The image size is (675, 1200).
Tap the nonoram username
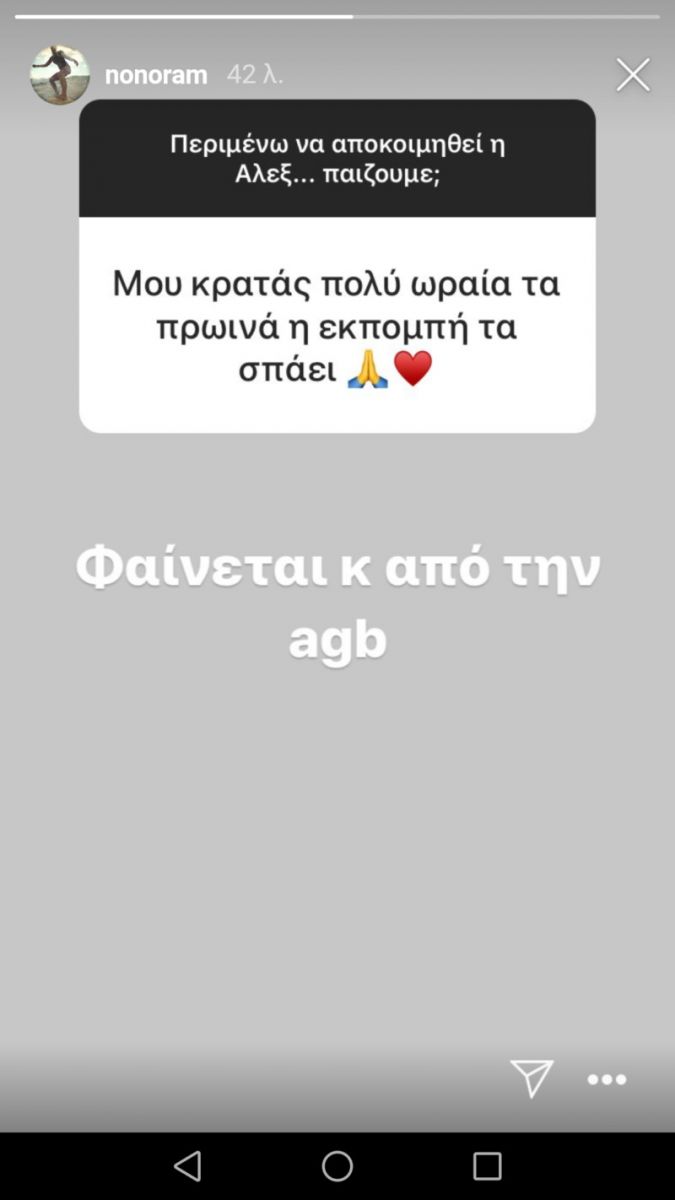[x=156, y=75]
